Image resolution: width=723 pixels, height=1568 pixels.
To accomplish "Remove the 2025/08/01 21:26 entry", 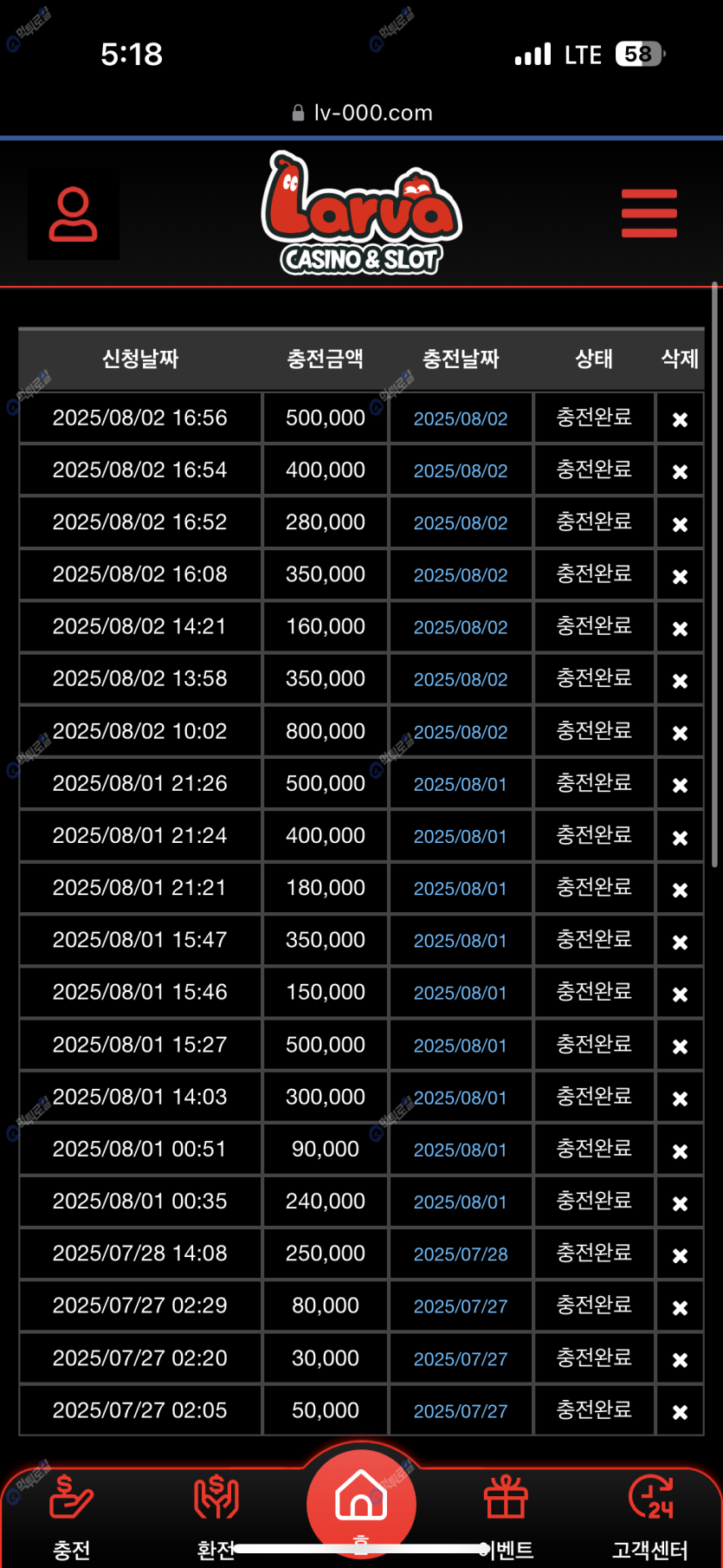I will click(680, 785).
